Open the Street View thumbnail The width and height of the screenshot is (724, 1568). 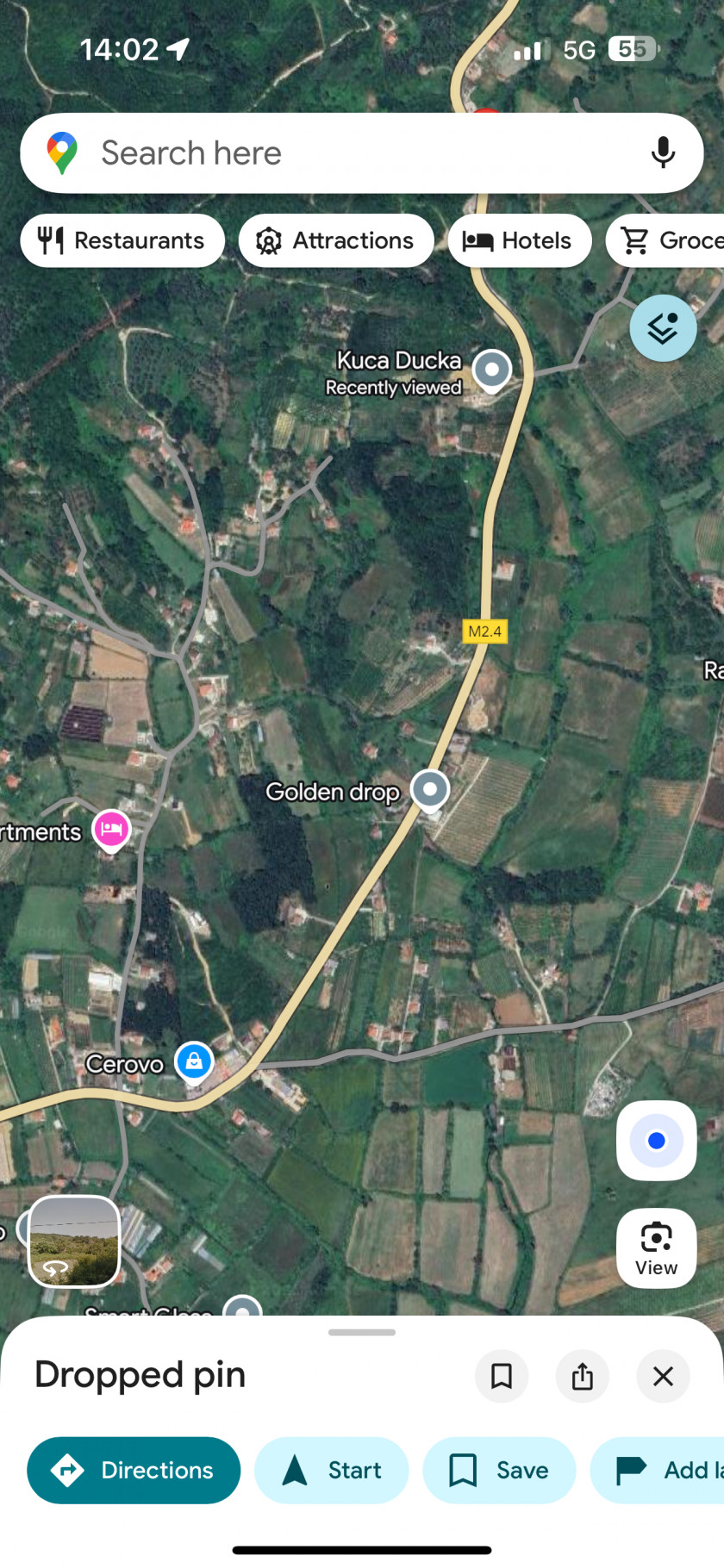tap(74, 1241)
